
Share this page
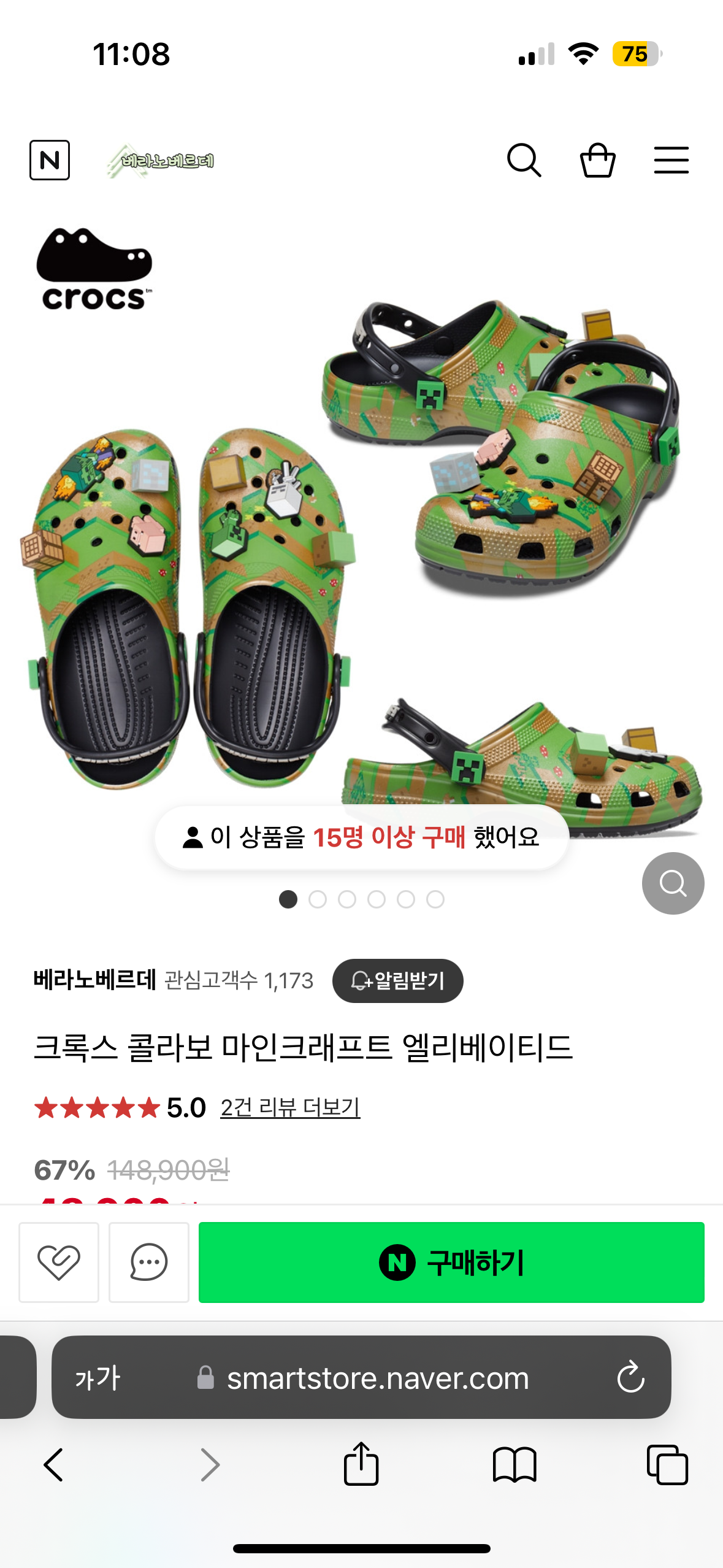tap(361, 1465)
